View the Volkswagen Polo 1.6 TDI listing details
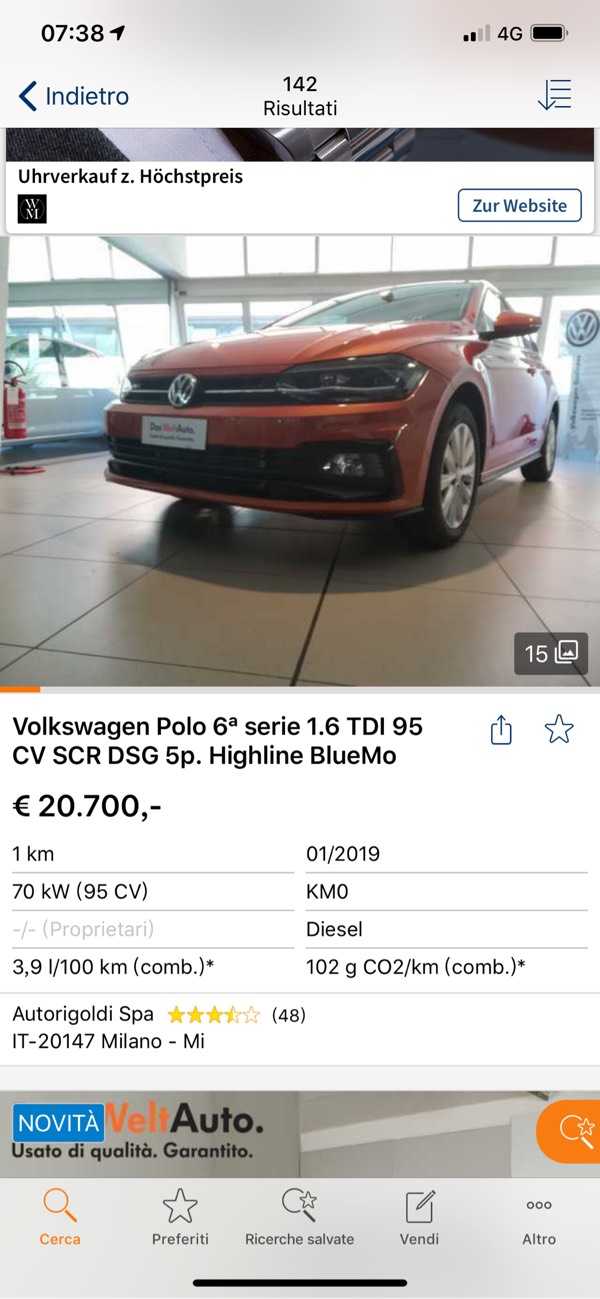The height and width of the screenshot is (1299, 600). [x=217, y=741]
